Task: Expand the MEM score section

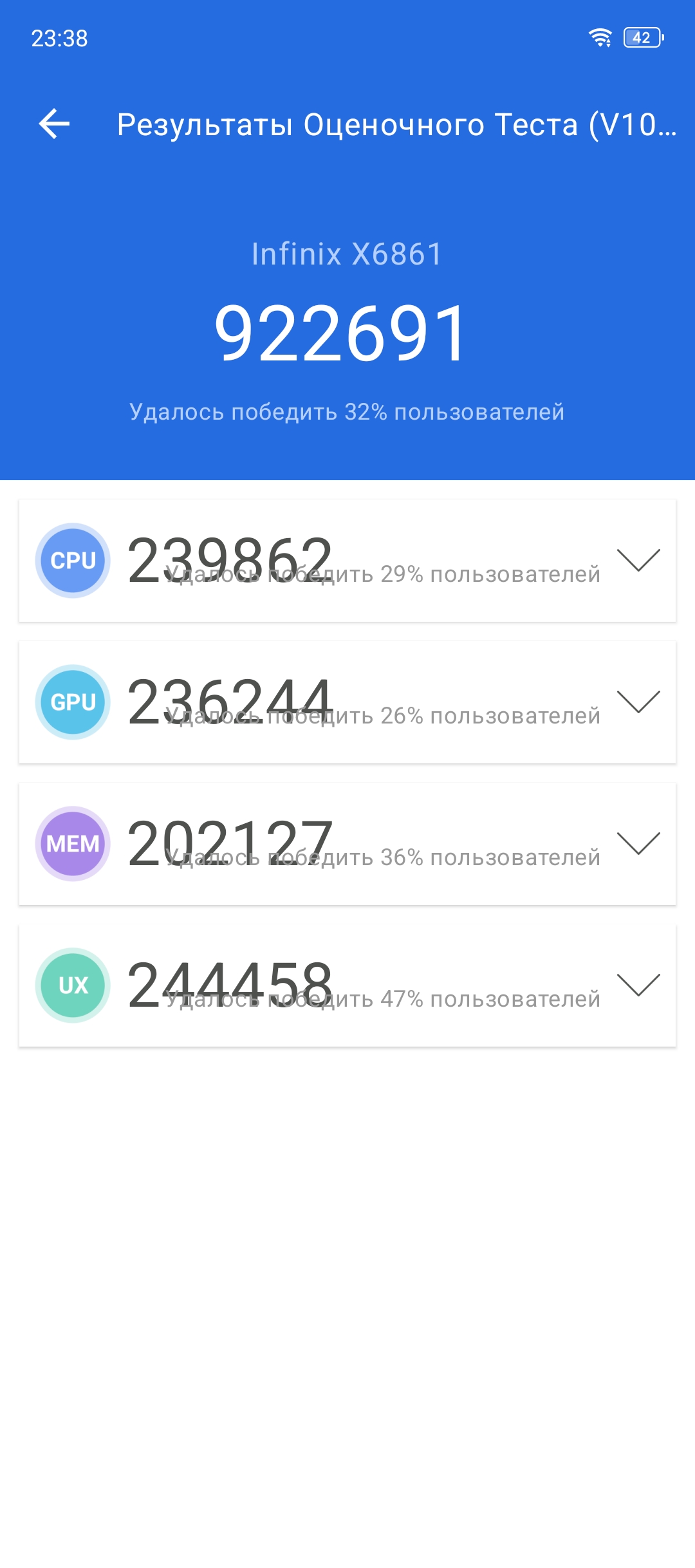Action: click(x=638, y=843)
